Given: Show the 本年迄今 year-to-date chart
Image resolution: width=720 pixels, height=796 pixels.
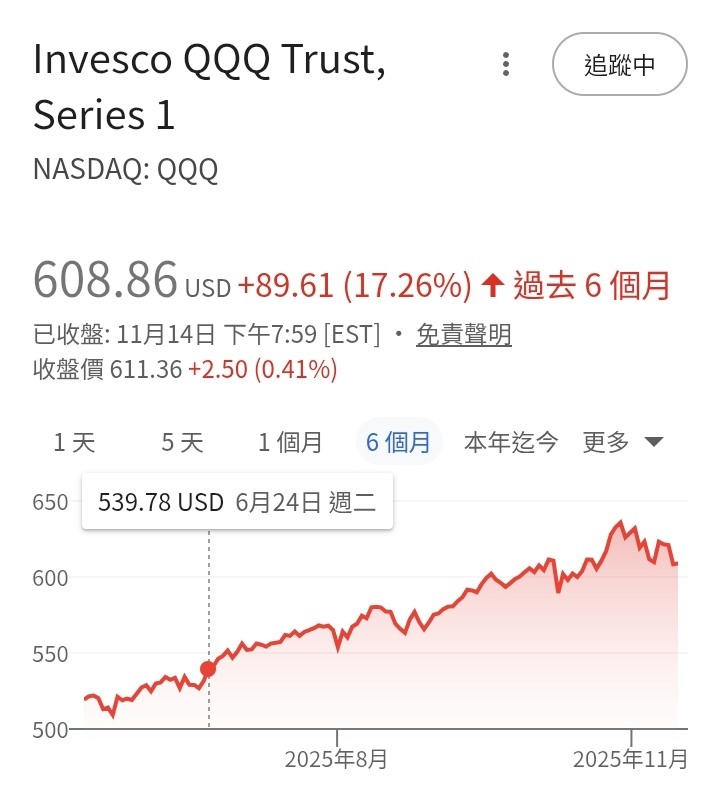Looking at the screenshot, I should 511,442.
